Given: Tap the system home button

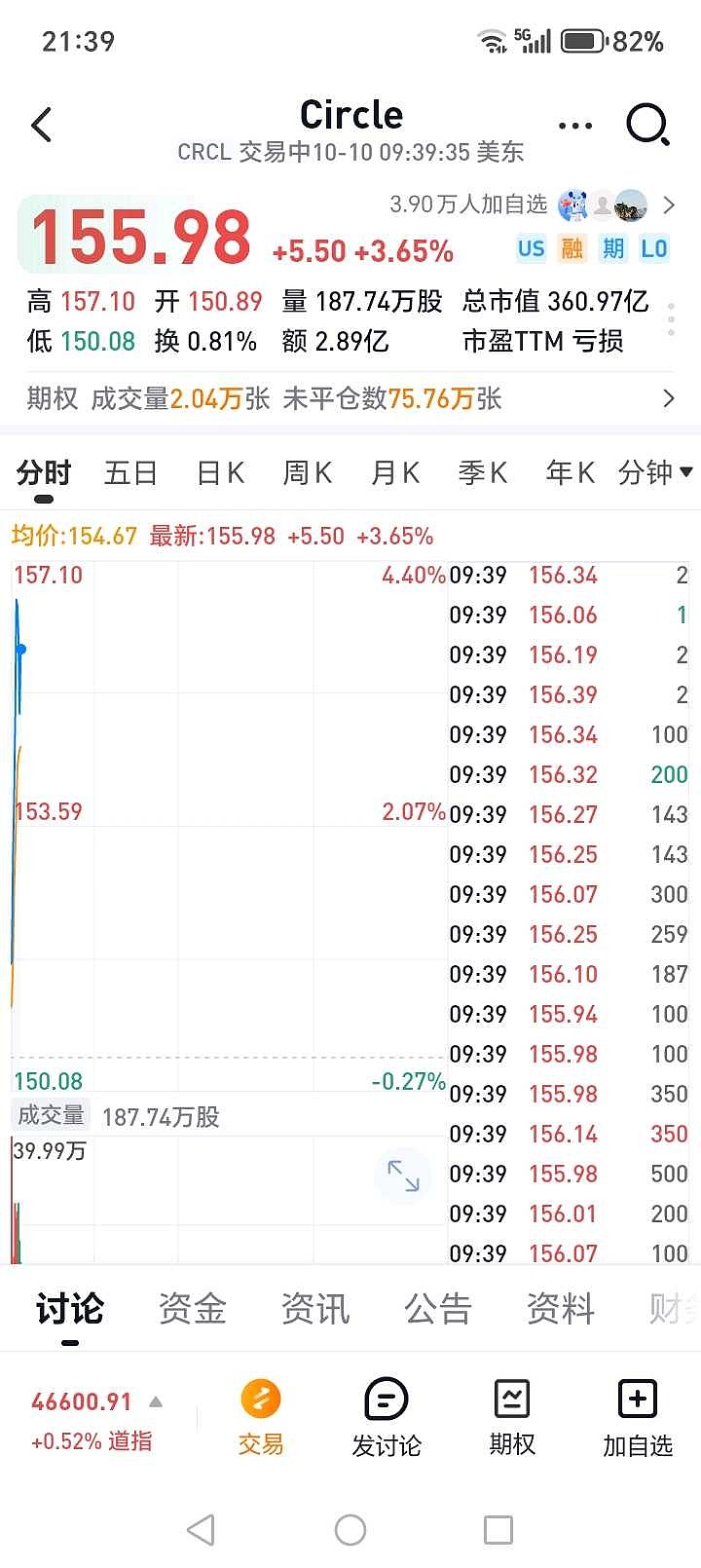Looking at the screenshot, I should pos(350,1530).
